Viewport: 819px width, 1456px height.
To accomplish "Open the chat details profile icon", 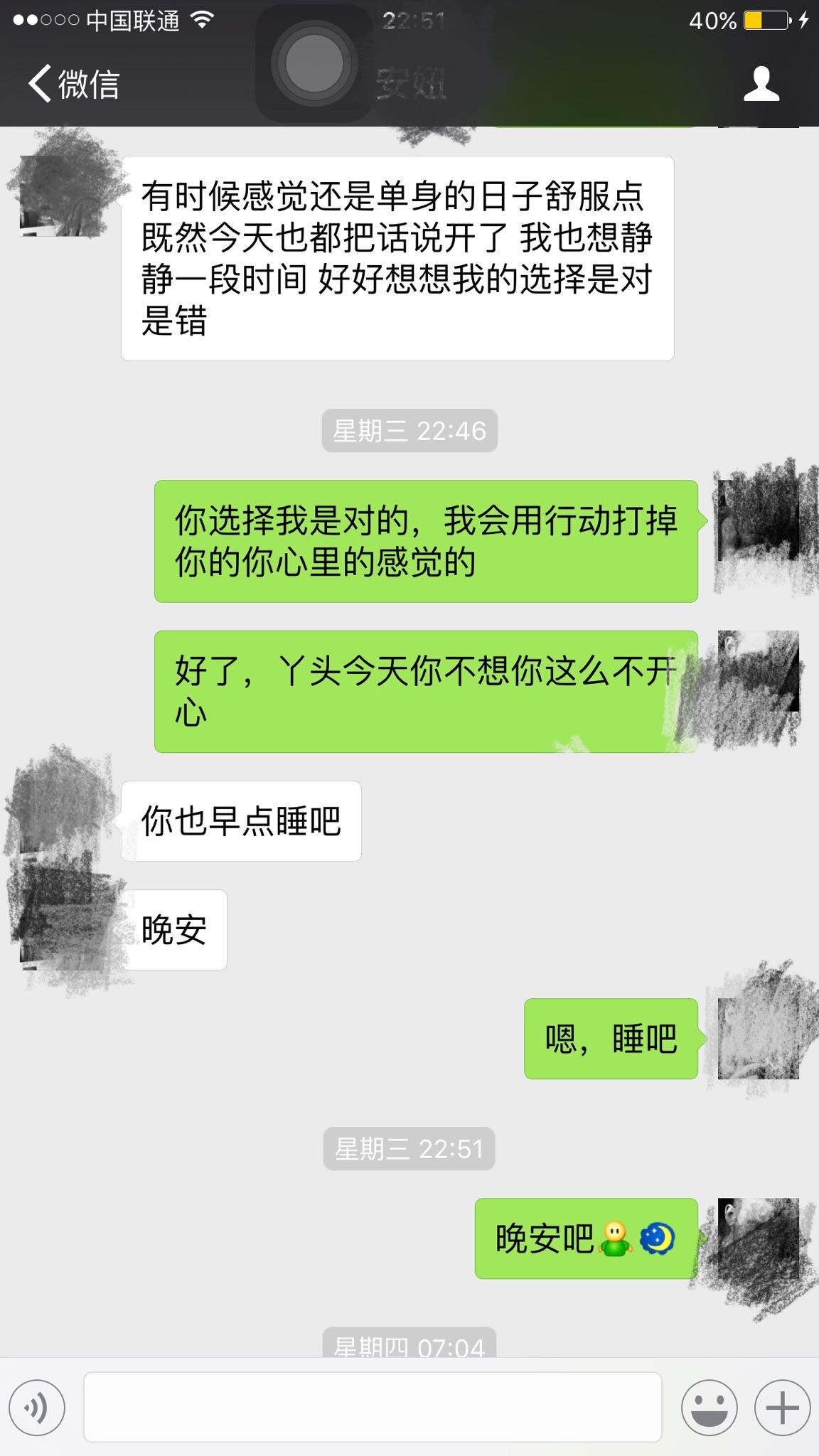I will click(761, 85).
